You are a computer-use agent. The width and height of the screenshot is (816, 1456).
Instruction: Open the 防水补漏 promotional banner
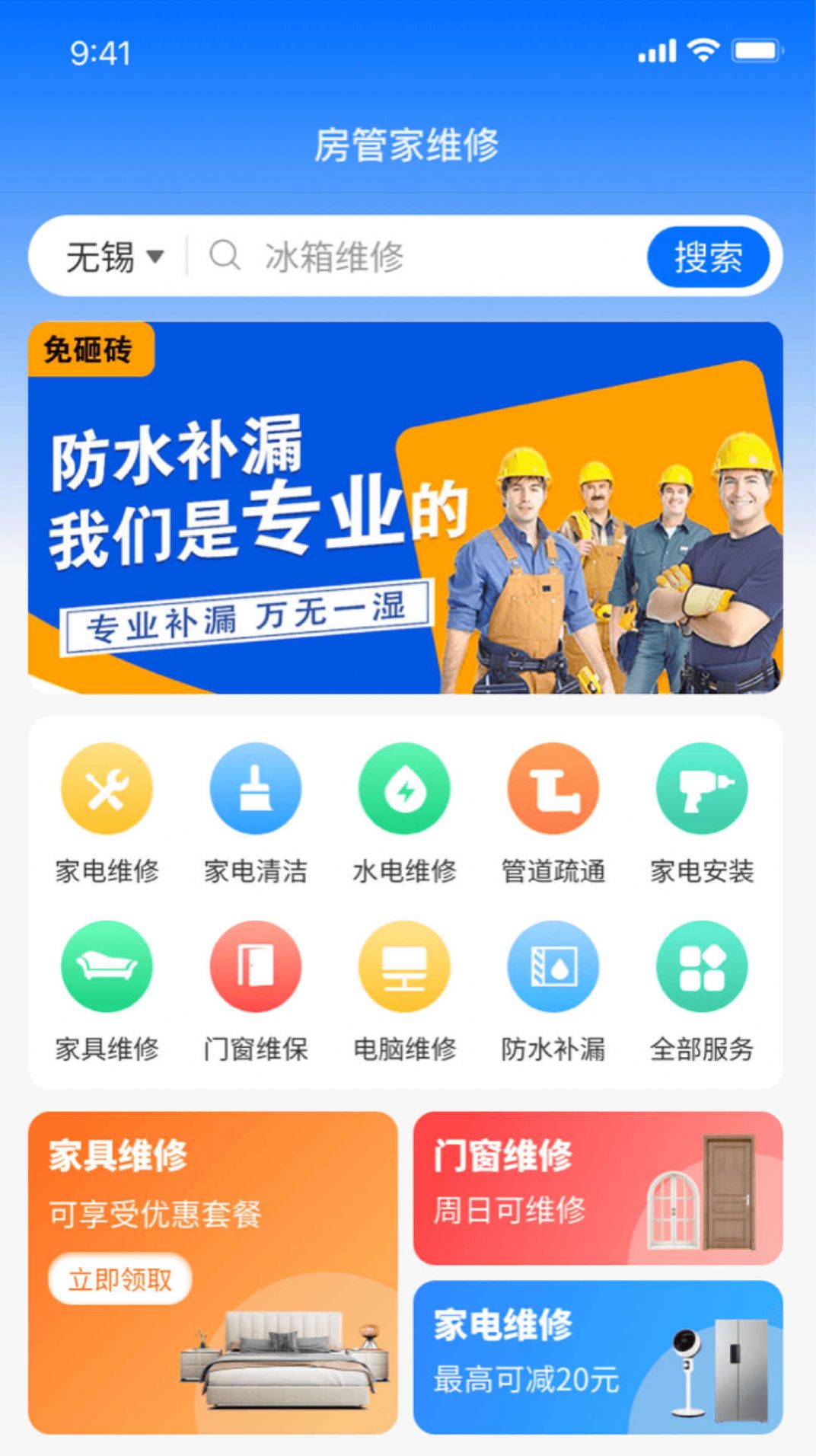(405, 508)
